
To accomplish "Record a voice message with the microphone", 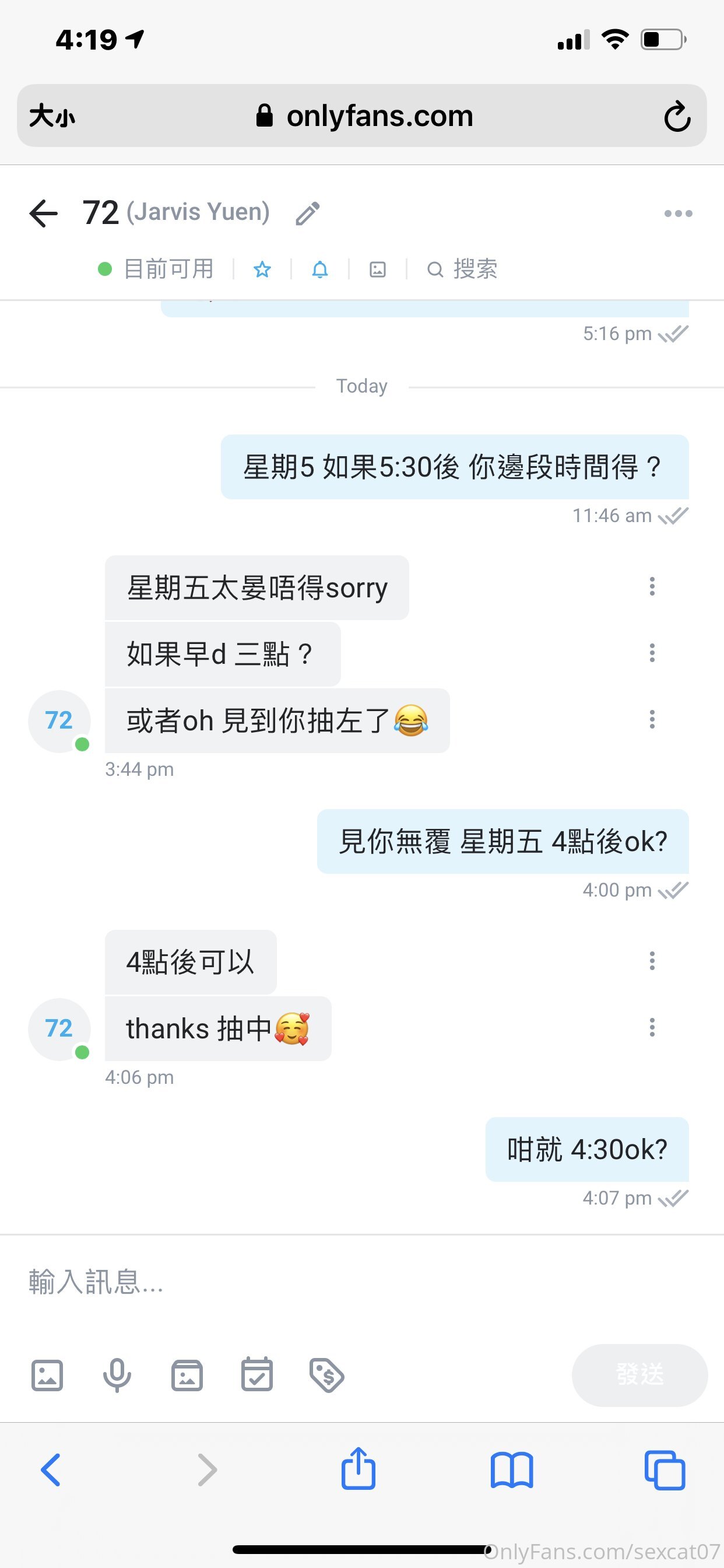I will 117,1375.
